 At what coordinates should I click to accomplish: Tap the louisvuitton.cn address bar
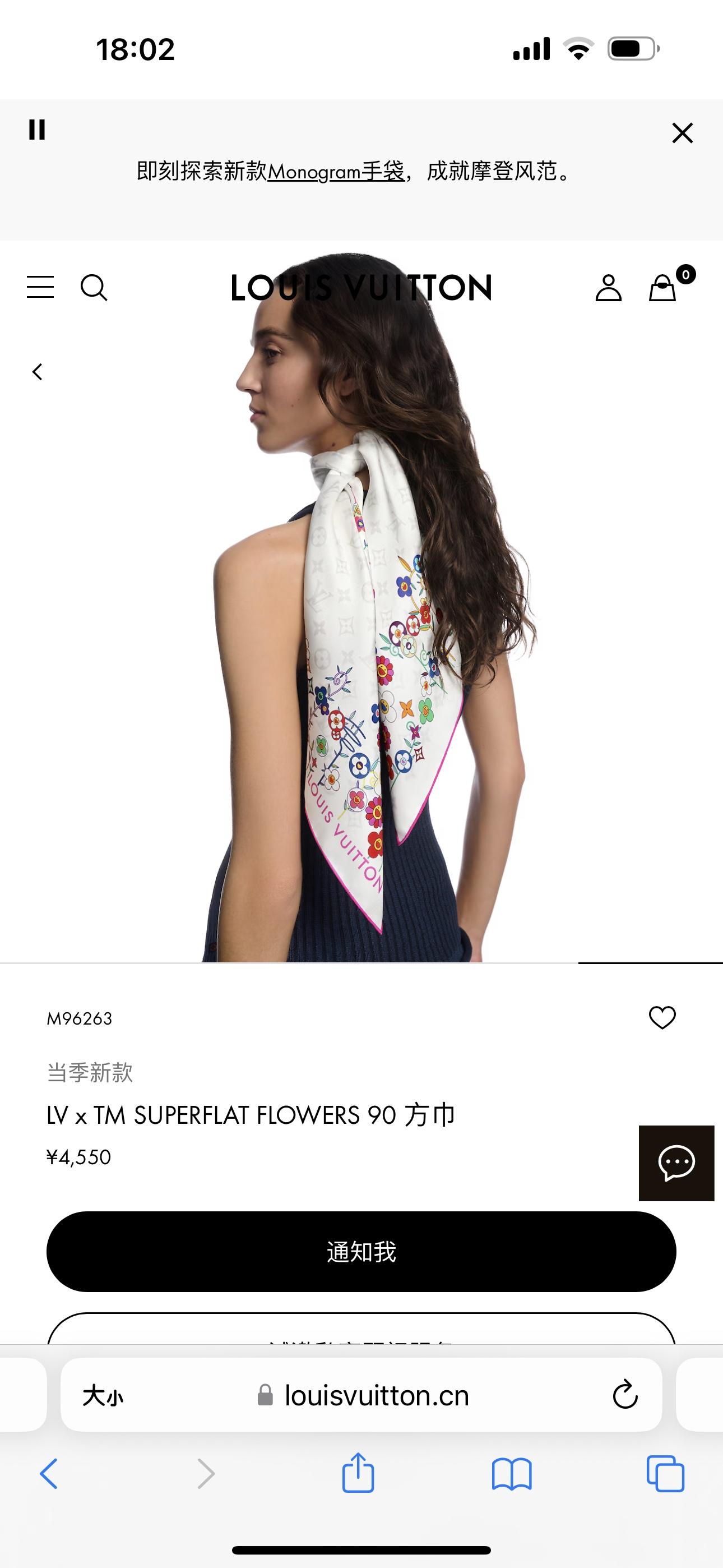(x=376, y=1396)
